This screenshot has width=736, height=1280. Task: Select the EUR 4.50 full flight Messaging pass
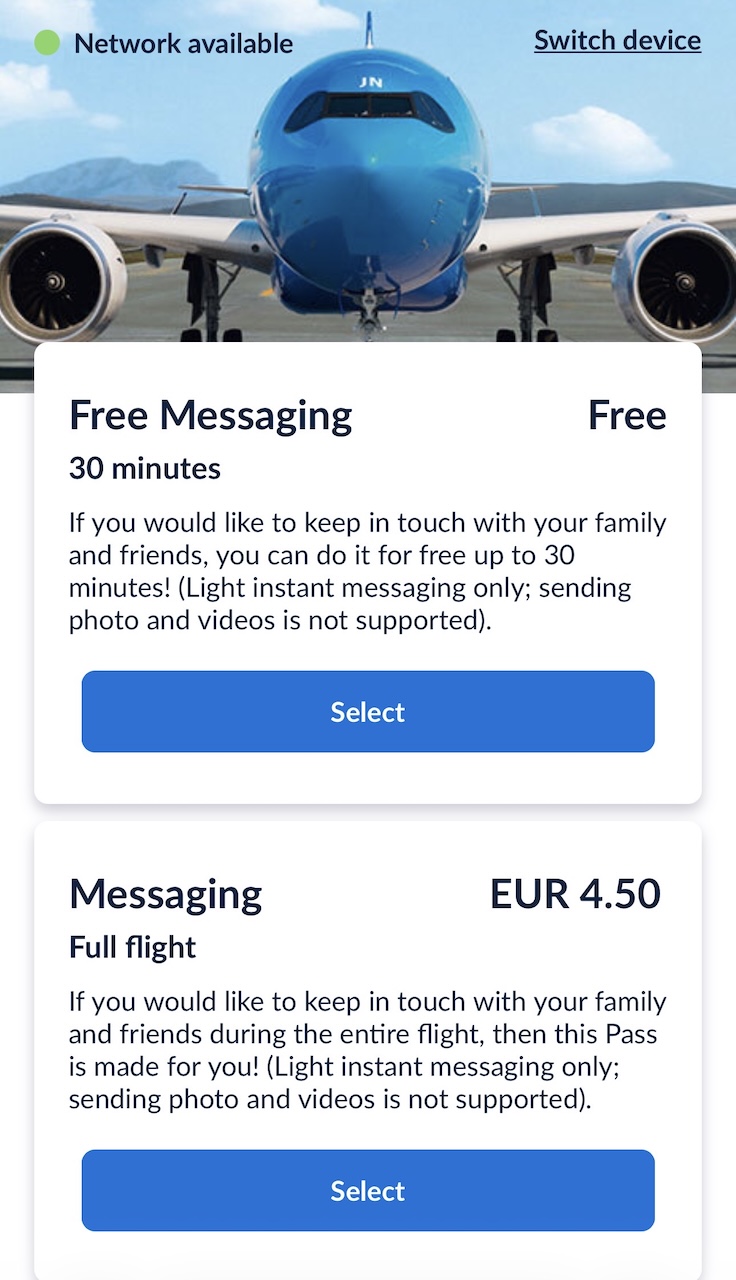pos(368,1191)
